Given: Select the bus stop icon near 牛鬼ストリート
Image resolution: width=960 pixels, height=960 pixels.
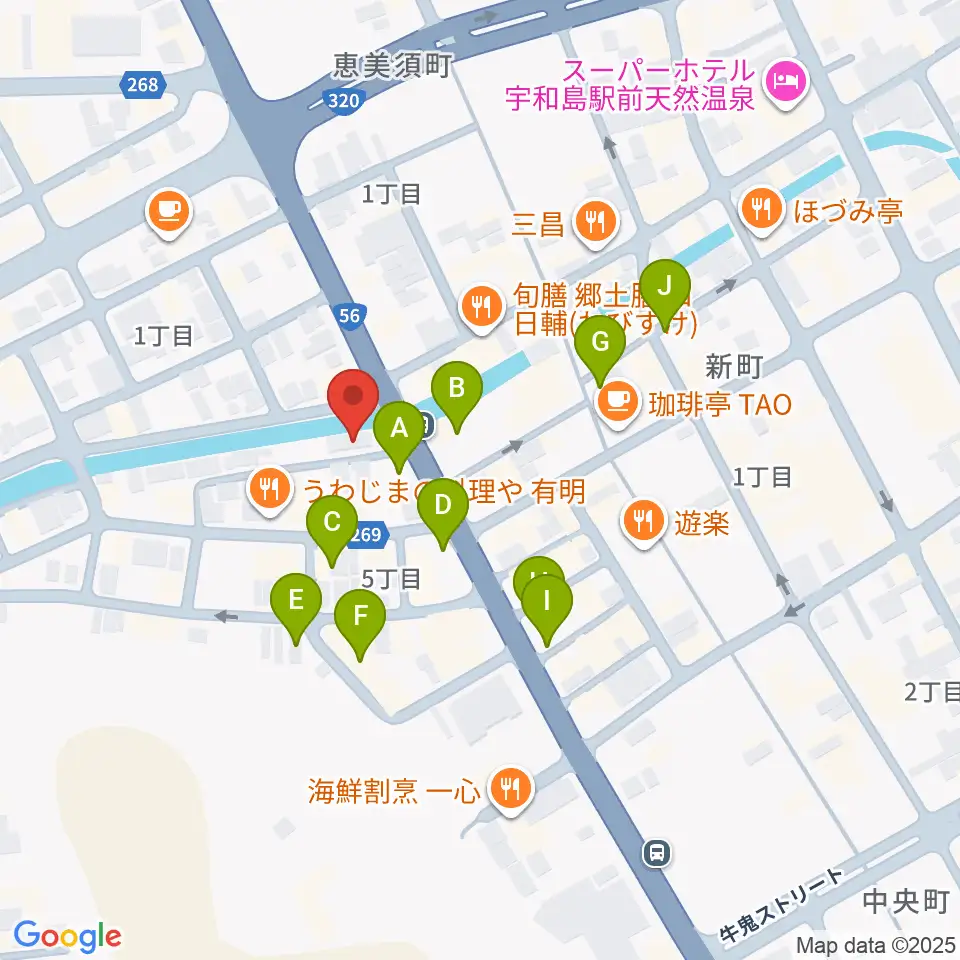Looking at the screenshot, I should point(657,853).
